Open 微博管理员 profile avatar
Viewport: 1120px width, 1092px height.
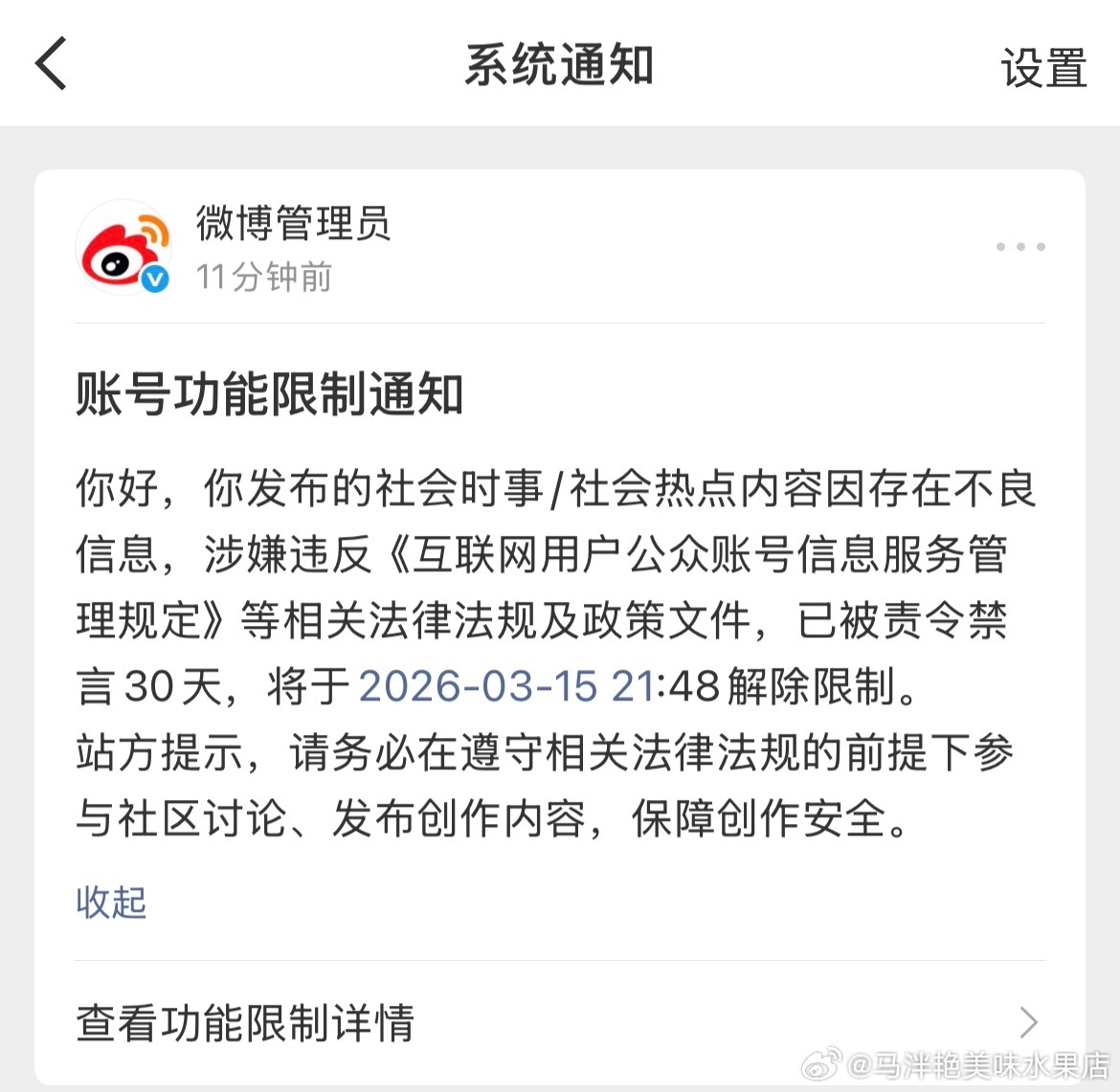click(123, 248)
